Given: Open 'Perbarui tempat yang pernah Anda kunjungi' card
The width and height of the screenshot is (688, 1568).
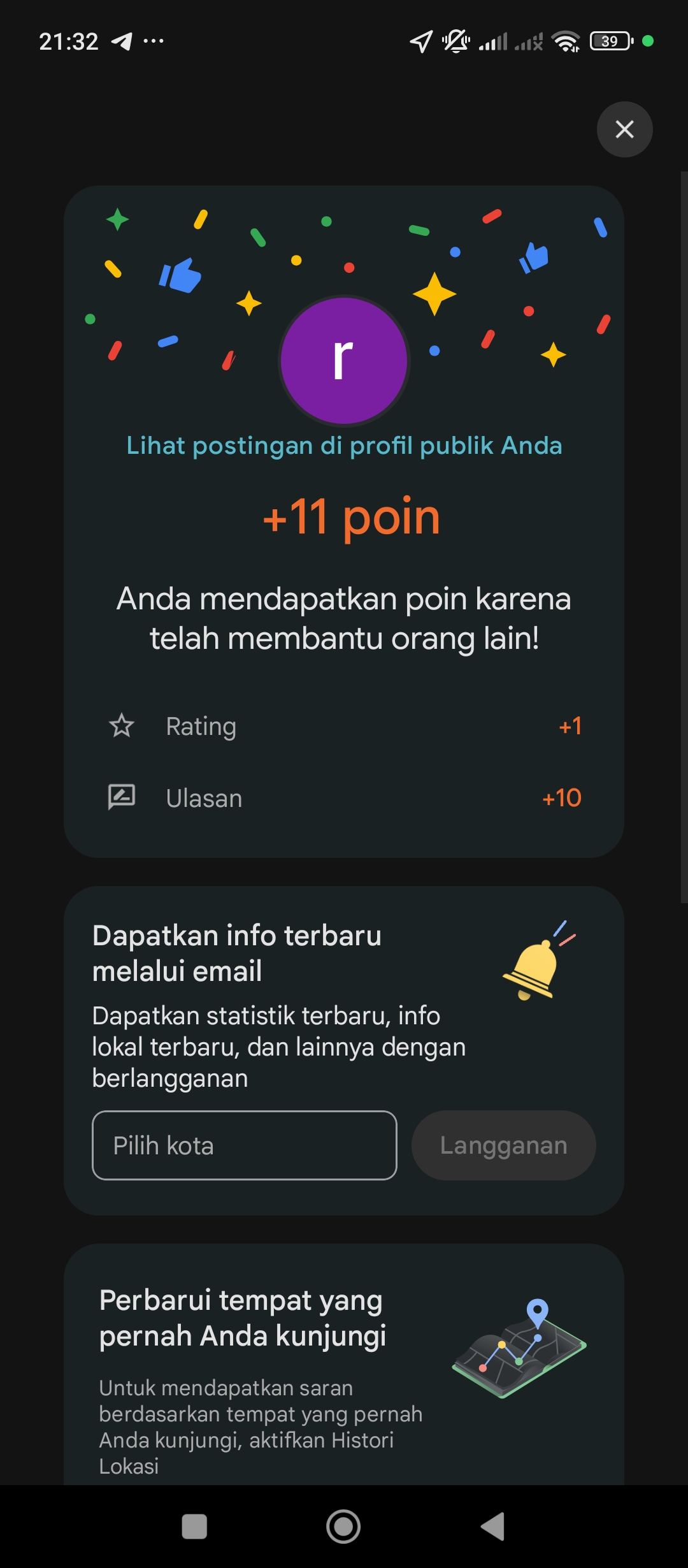Looking at the screenshot, I should [x=344, y=1365].
